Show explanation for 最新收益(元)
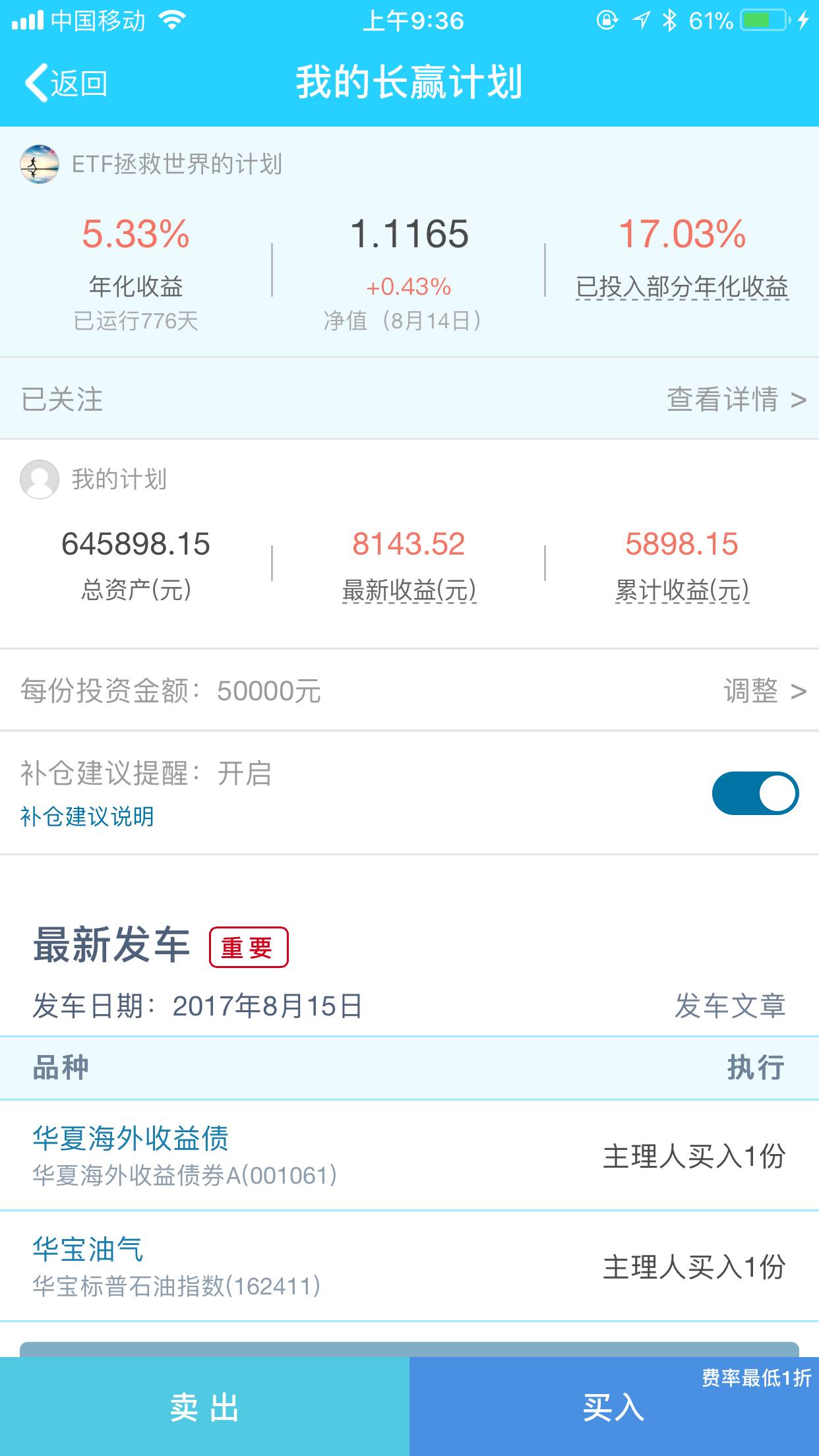The image size is (819, 1456). [409, 590]
